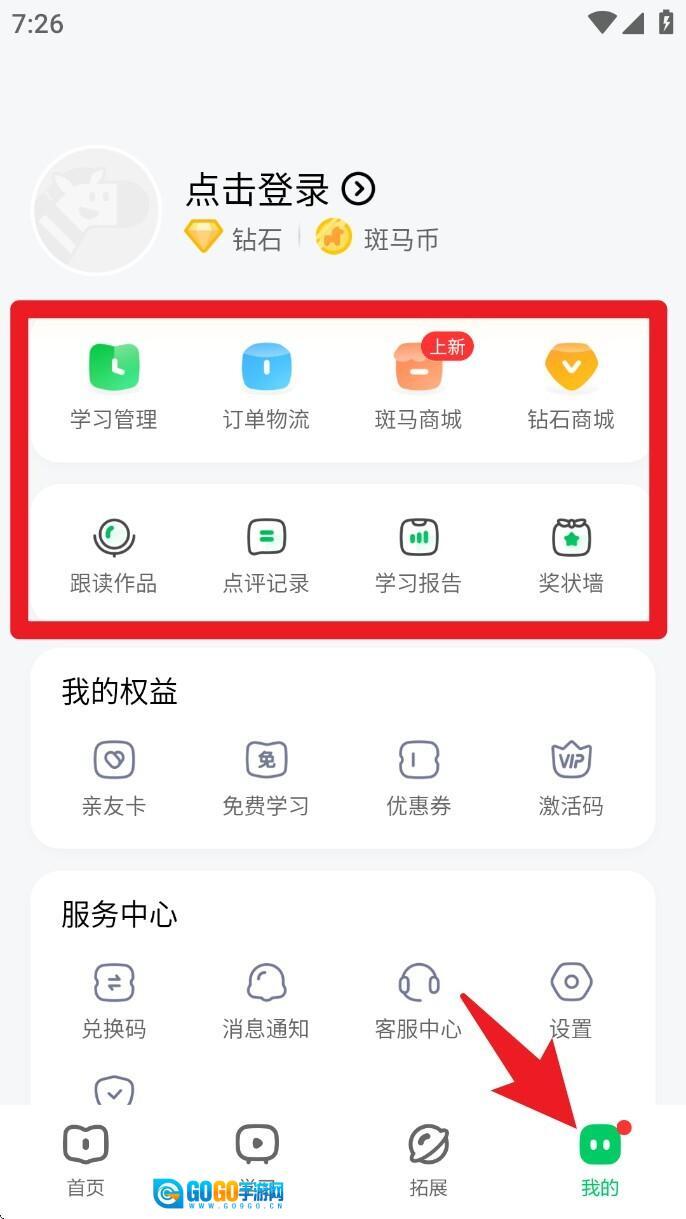
Task: Open the 激活码 activation code entry
Action: pos(571,778)
